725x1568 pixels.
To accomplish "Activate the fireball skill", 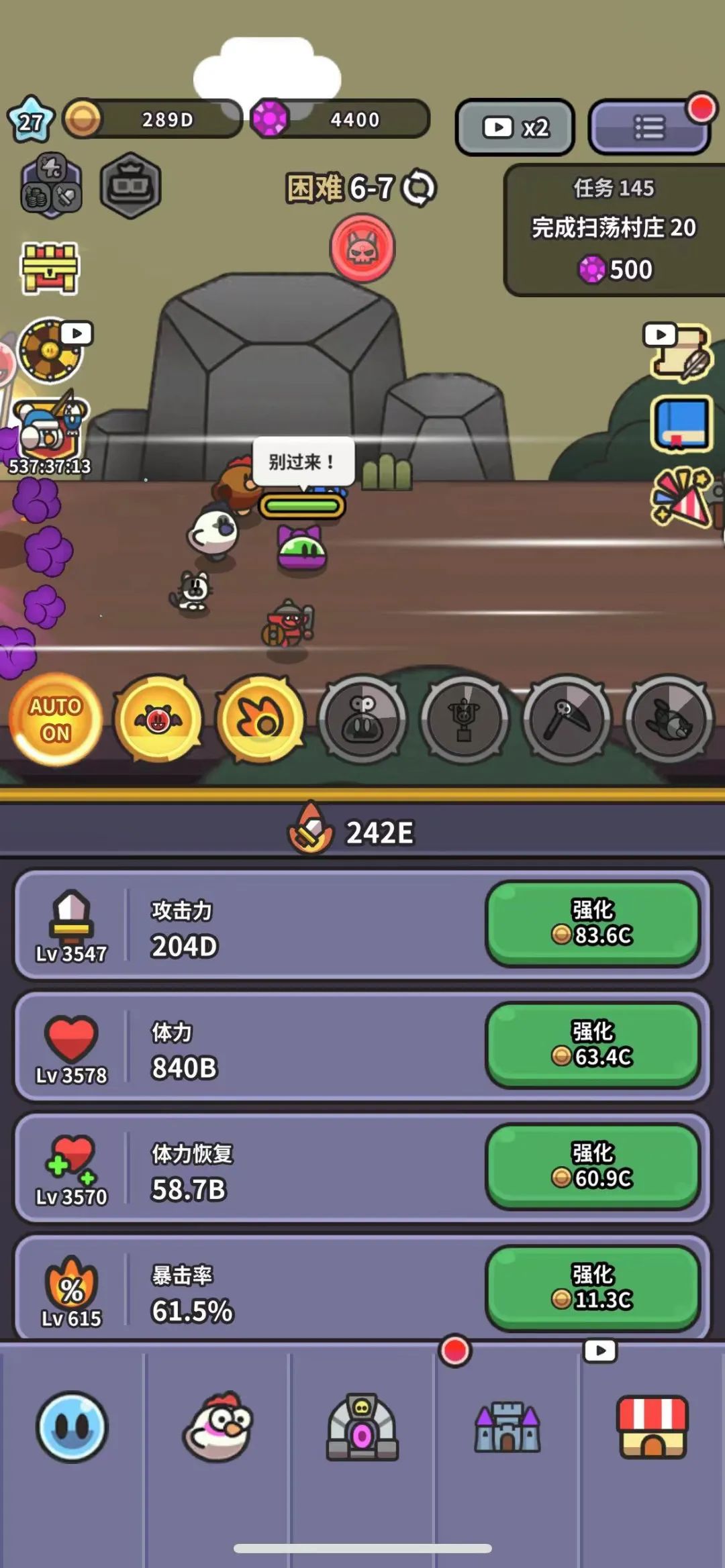I will 260,720.
